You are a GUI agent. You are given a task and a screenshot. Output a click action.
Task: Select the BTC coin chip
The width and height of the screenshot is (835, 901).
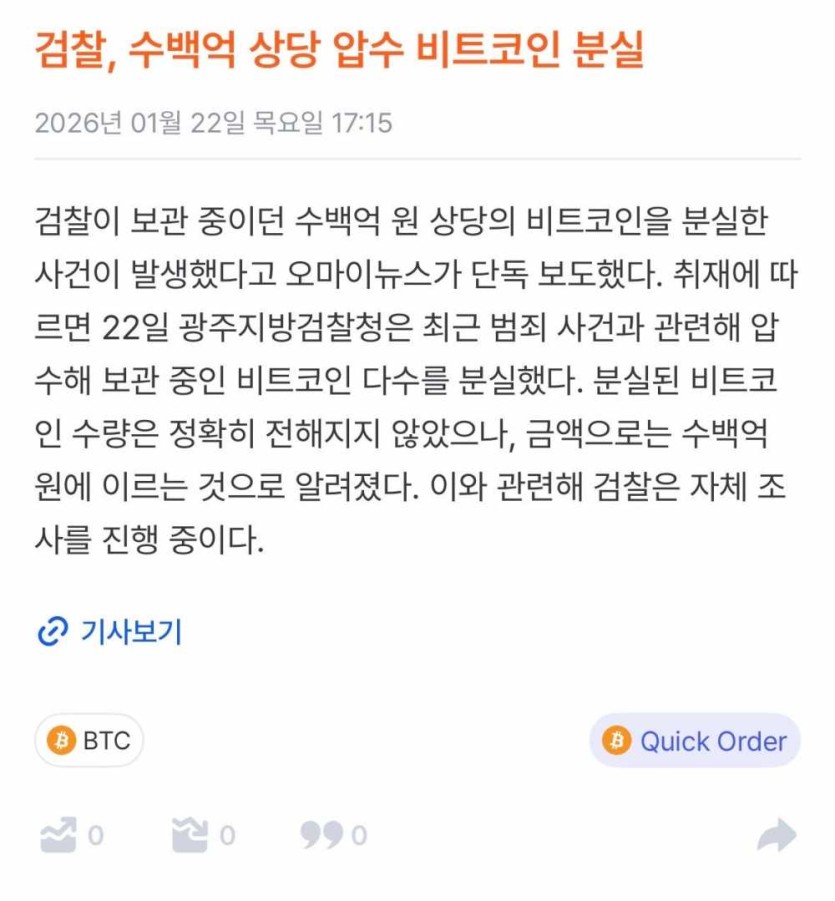(x=89, y=741)
